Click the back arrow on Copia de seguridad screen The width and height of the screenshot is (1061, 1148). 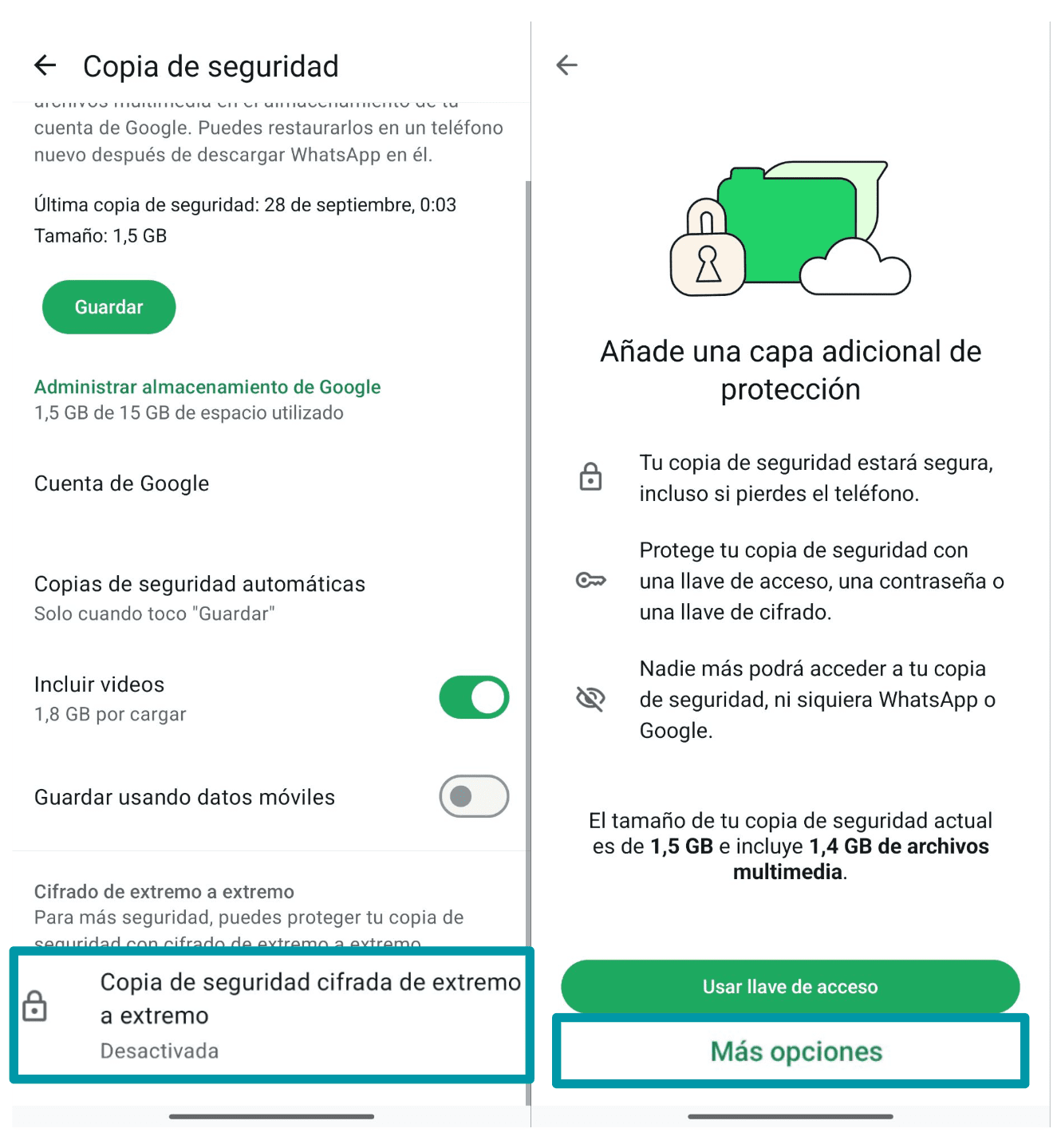point(45,65)
